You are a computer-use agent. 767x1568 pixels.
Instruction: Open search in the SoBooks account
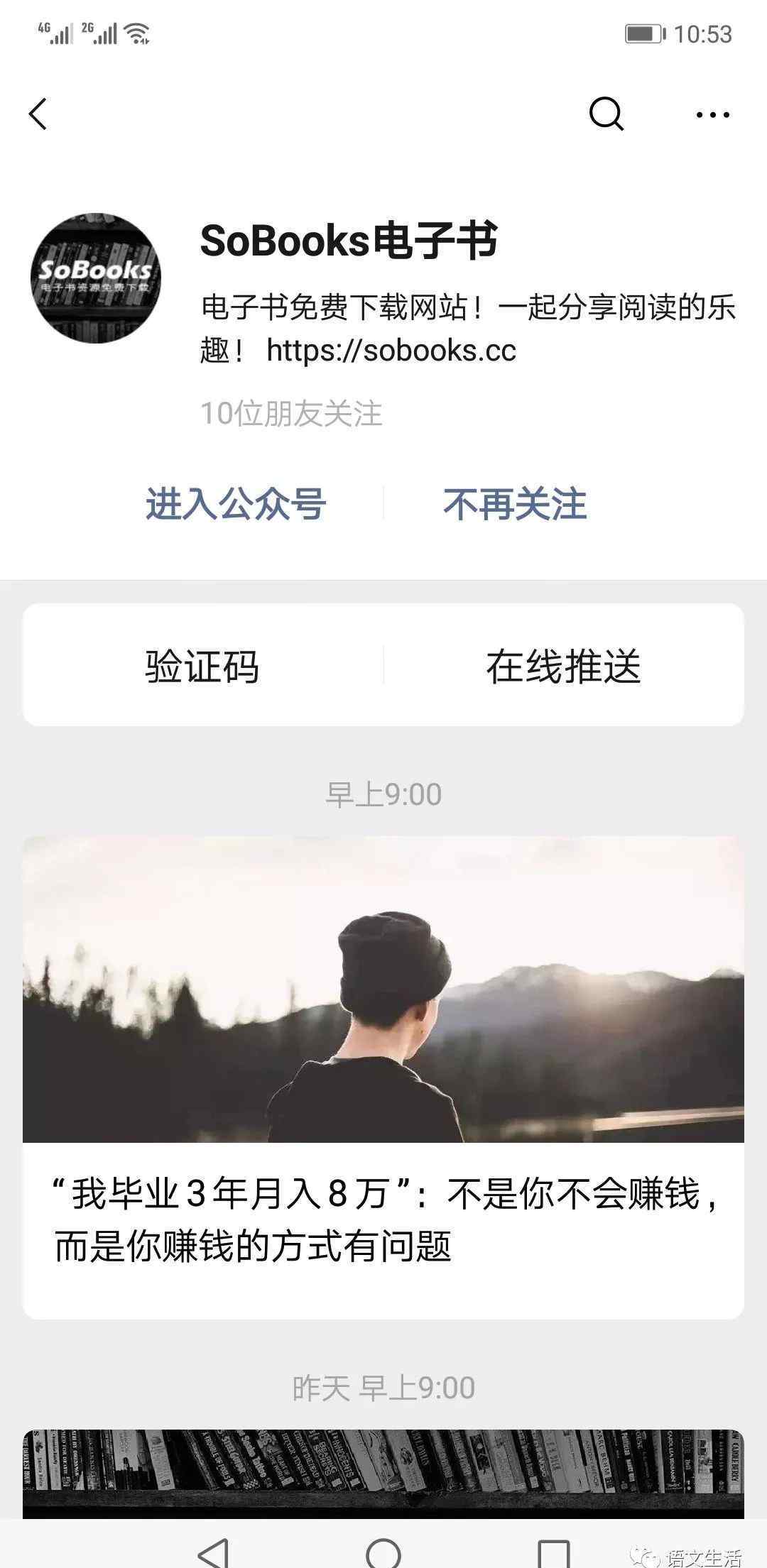[x=606, y=114]
